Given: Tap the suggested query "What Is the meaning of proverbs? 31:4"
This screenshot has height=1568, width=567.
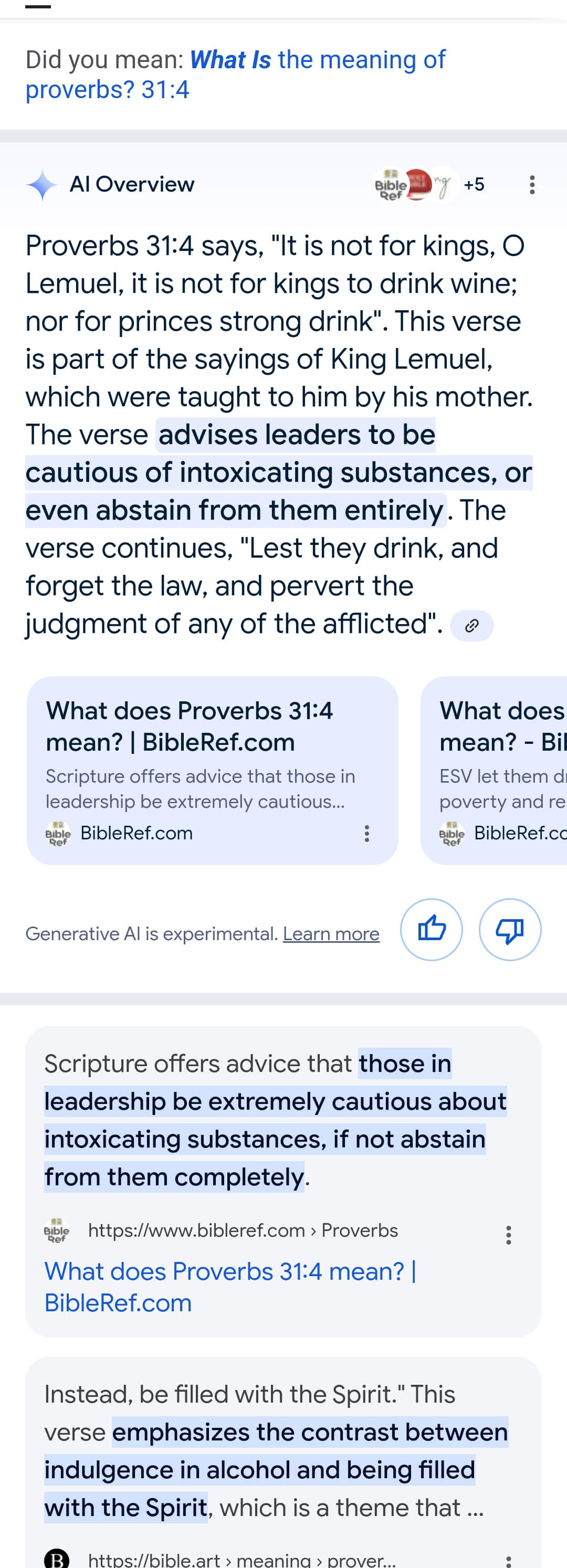Looking at the screenshot, I should tap(235, 74).
